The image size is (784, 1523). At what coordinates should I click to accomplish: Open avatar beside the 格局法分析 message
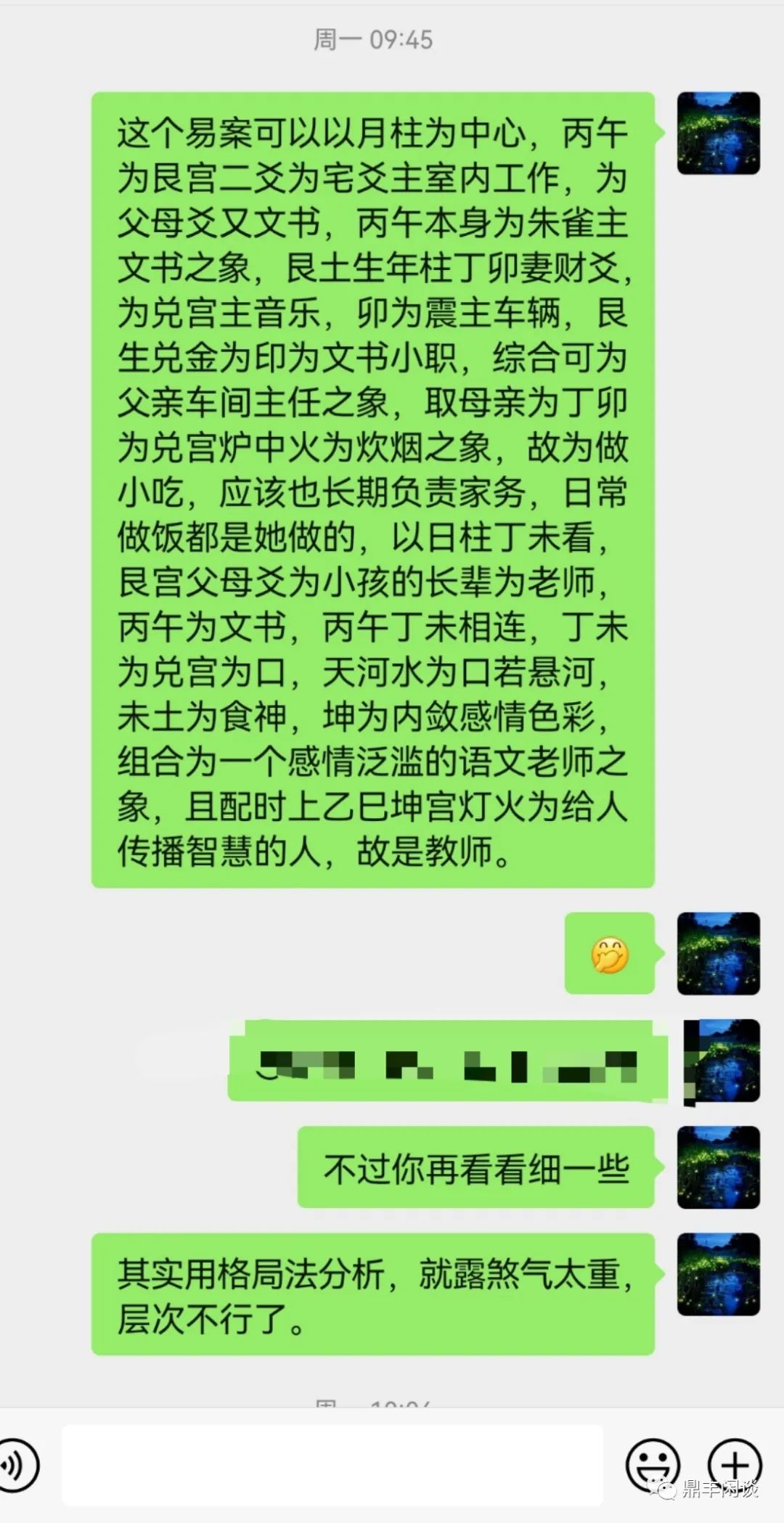[x=718, y=1275]
